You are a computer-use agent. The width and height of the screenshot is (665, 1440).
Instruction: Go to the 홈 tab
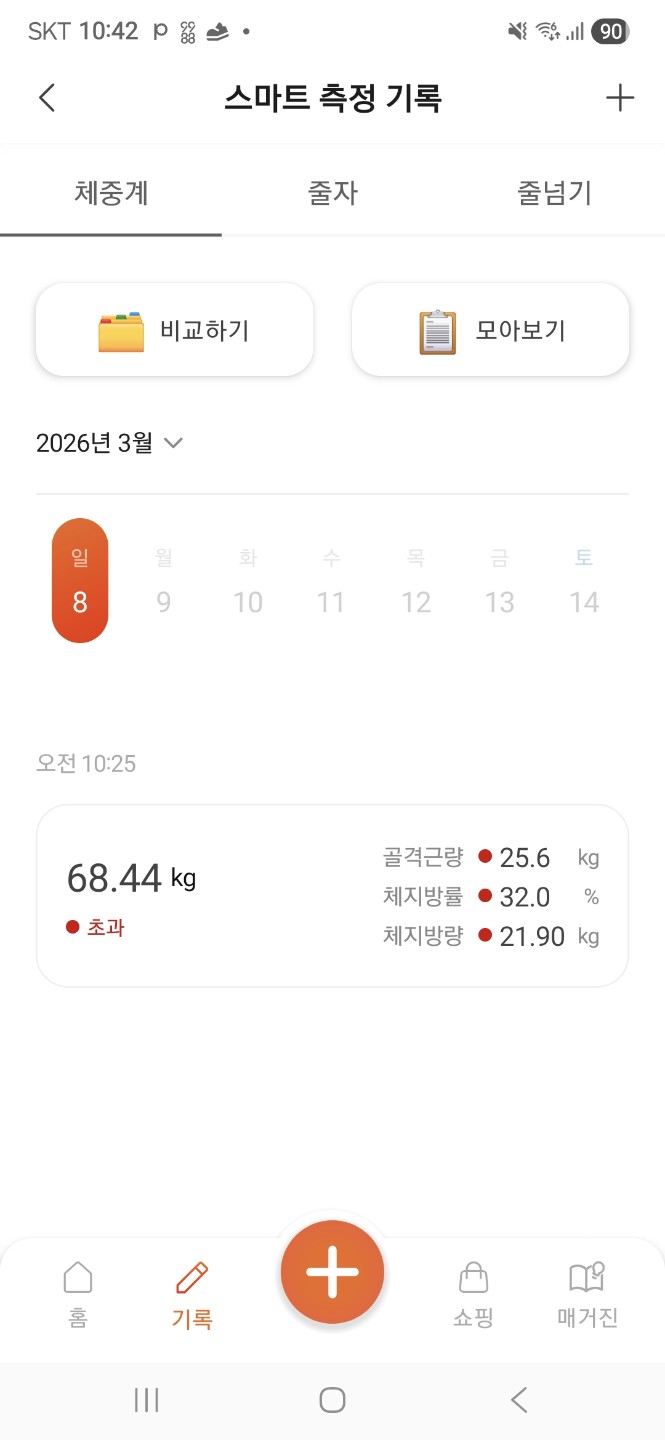(78, 1294)
